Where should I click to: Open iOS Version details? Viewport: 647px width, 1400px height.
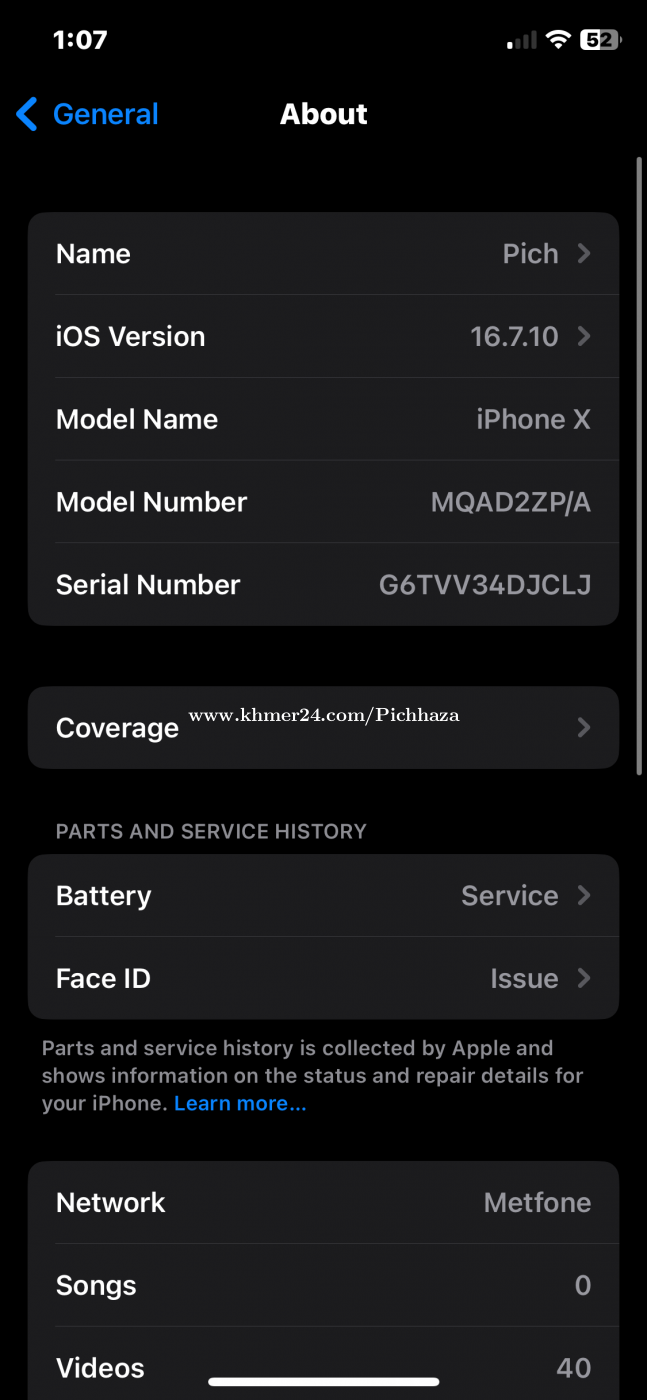tap(323, 337)
